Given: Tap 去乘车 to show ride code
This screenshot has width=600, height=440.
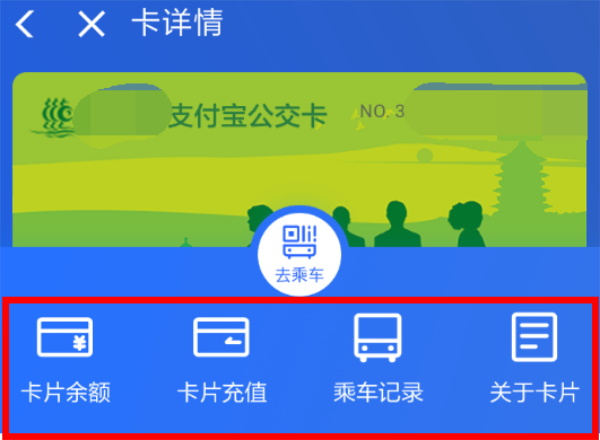Looking at the screenshot, I should [299, 249].
